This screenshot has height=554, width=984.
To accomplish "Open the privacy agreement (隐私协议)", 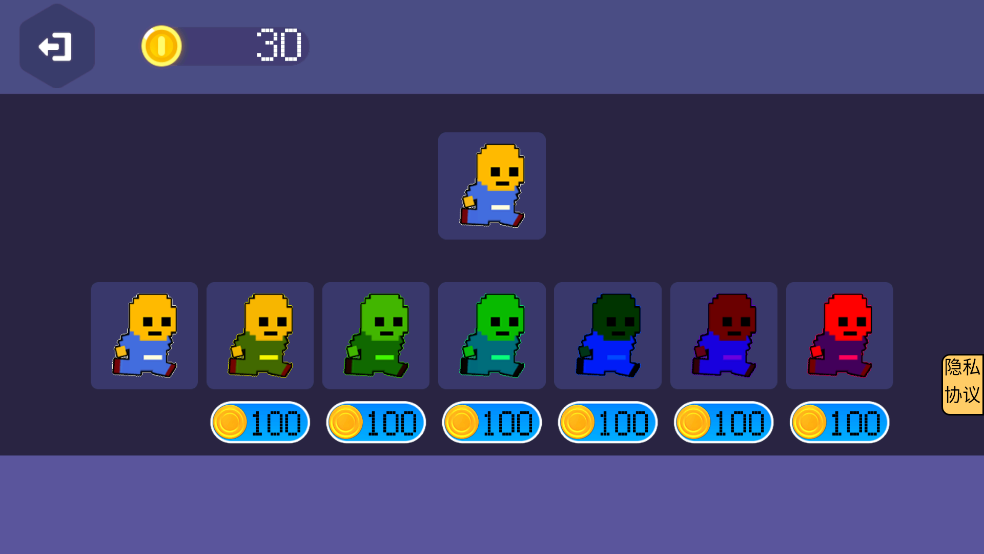I will coord(962,384).
